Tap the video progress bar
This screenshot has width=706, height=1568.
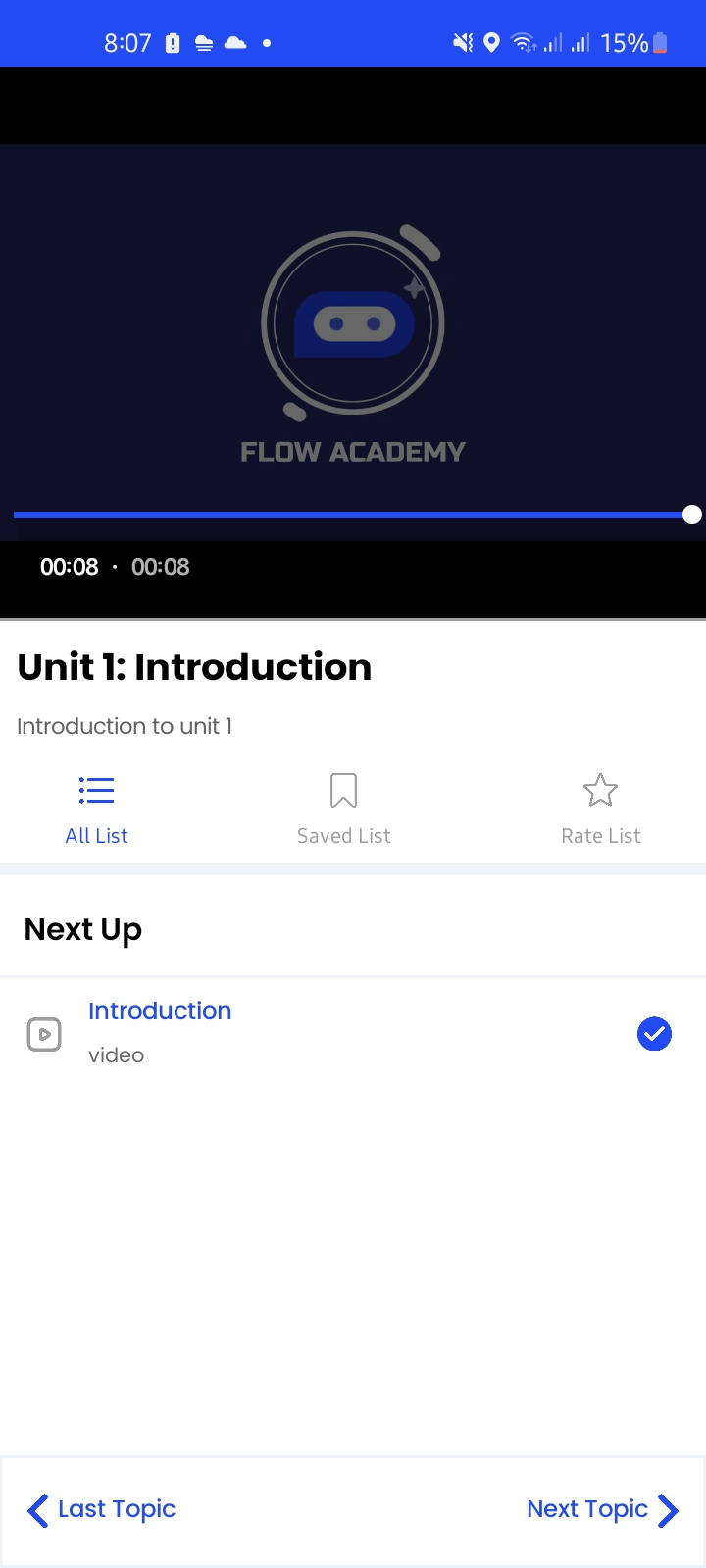[353, 514]
